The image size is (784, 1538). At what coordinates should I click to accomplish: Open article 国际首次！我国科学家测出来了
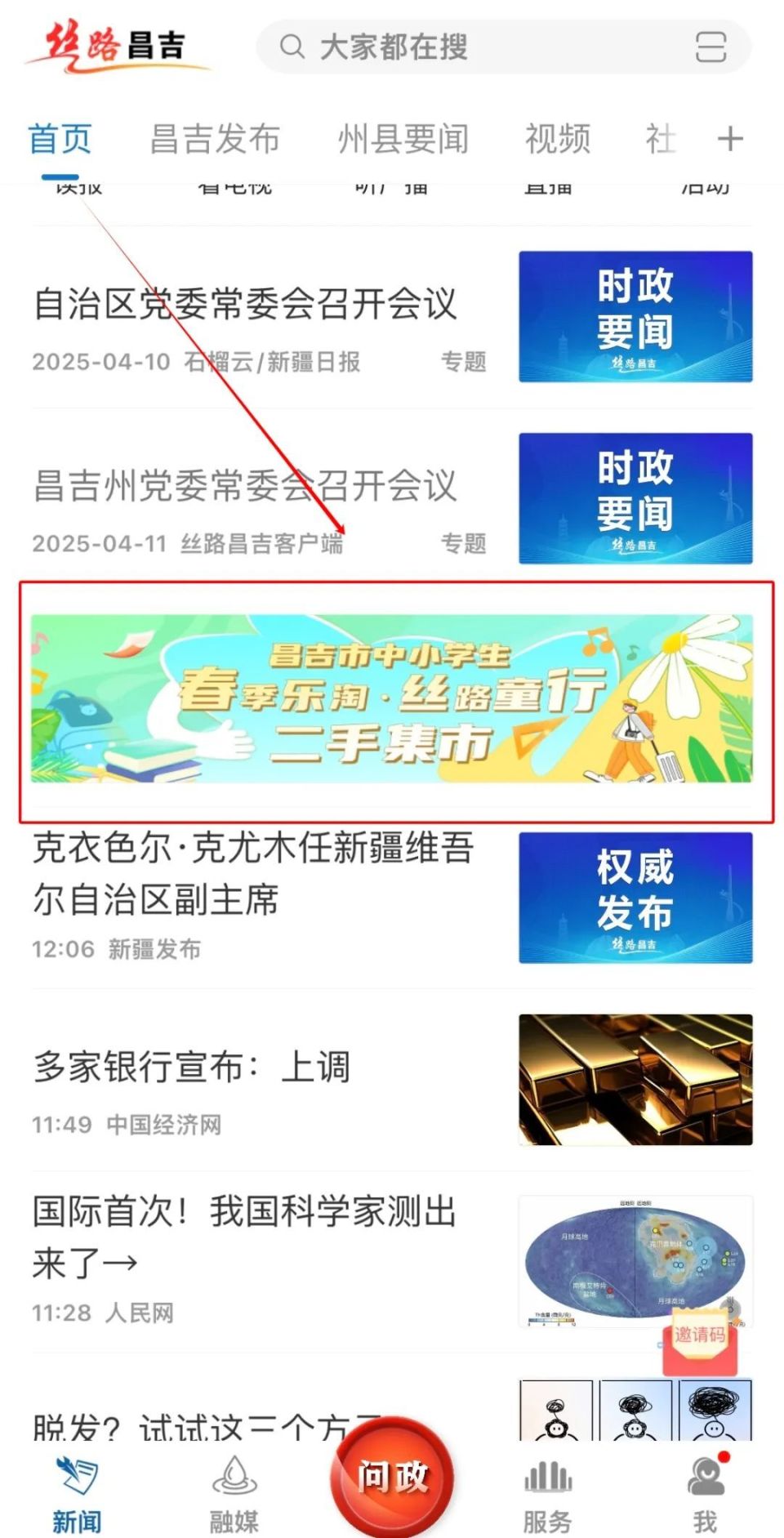point(243,1237)
